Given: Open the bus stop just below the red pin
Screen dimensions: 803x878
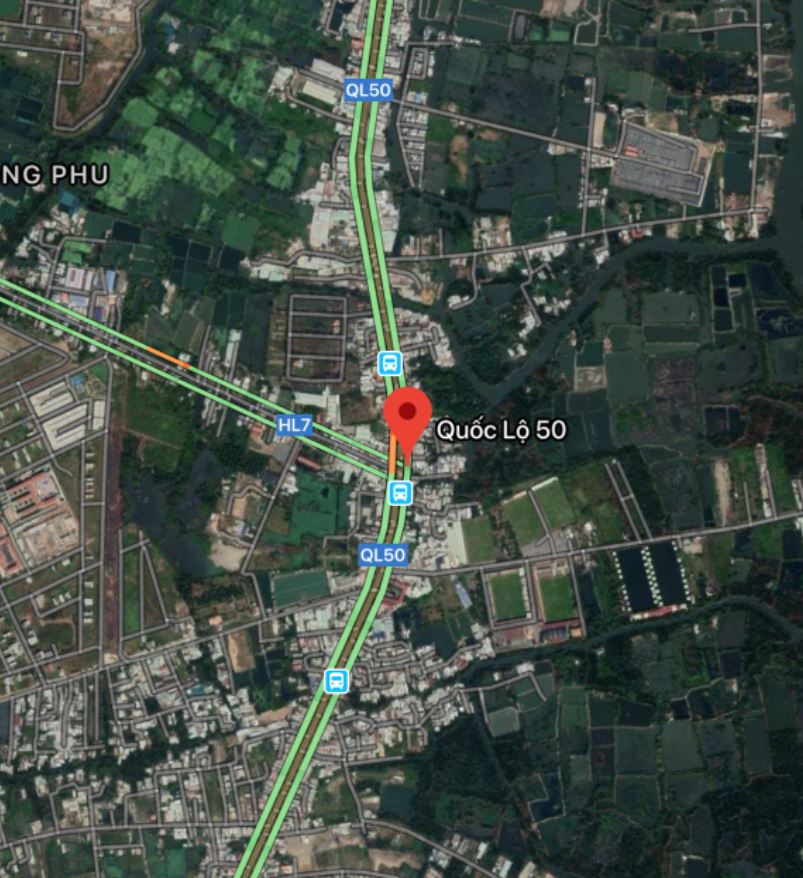Looking at the screenshot, I should (399, 492).
